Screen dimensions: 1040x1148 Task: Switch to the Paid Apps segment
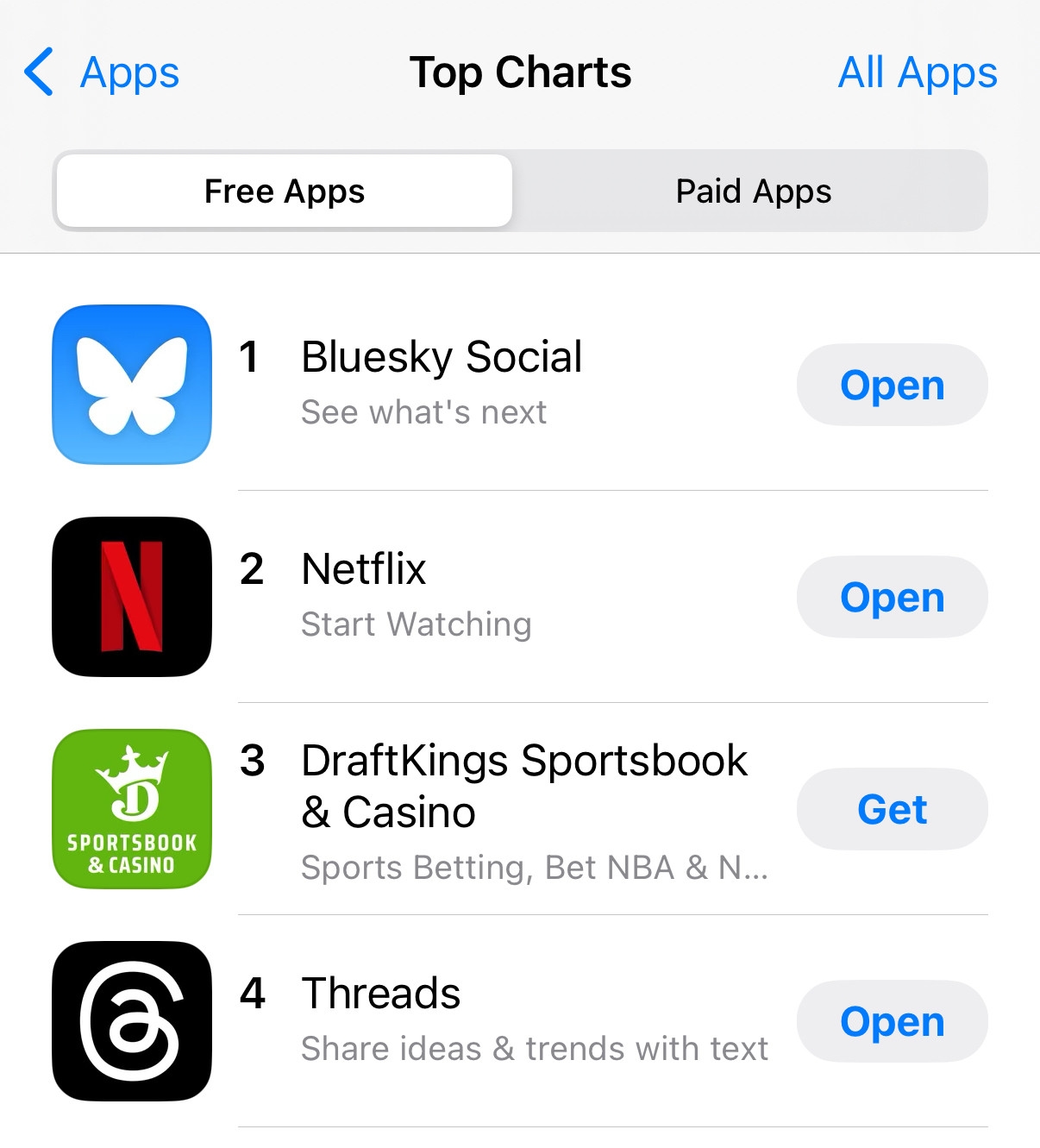[753, 191]
